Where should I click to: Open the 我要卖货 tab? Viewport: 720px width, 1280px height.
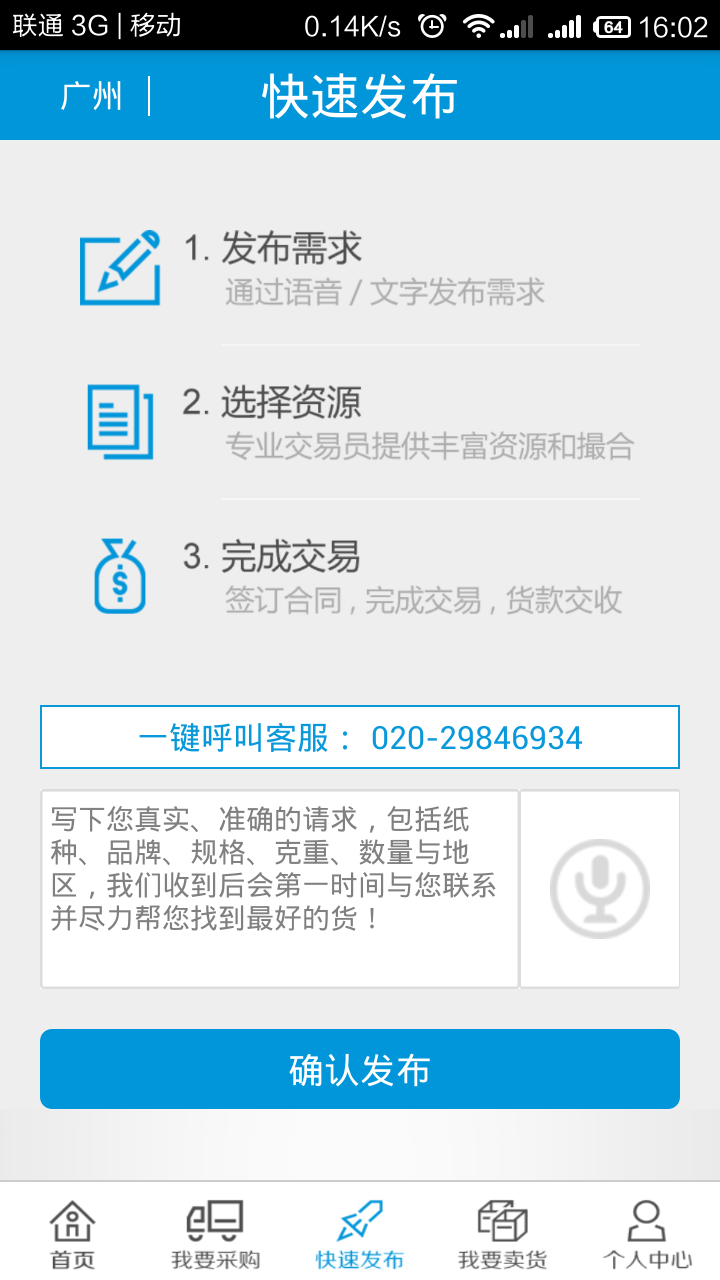pos(502,1234)
